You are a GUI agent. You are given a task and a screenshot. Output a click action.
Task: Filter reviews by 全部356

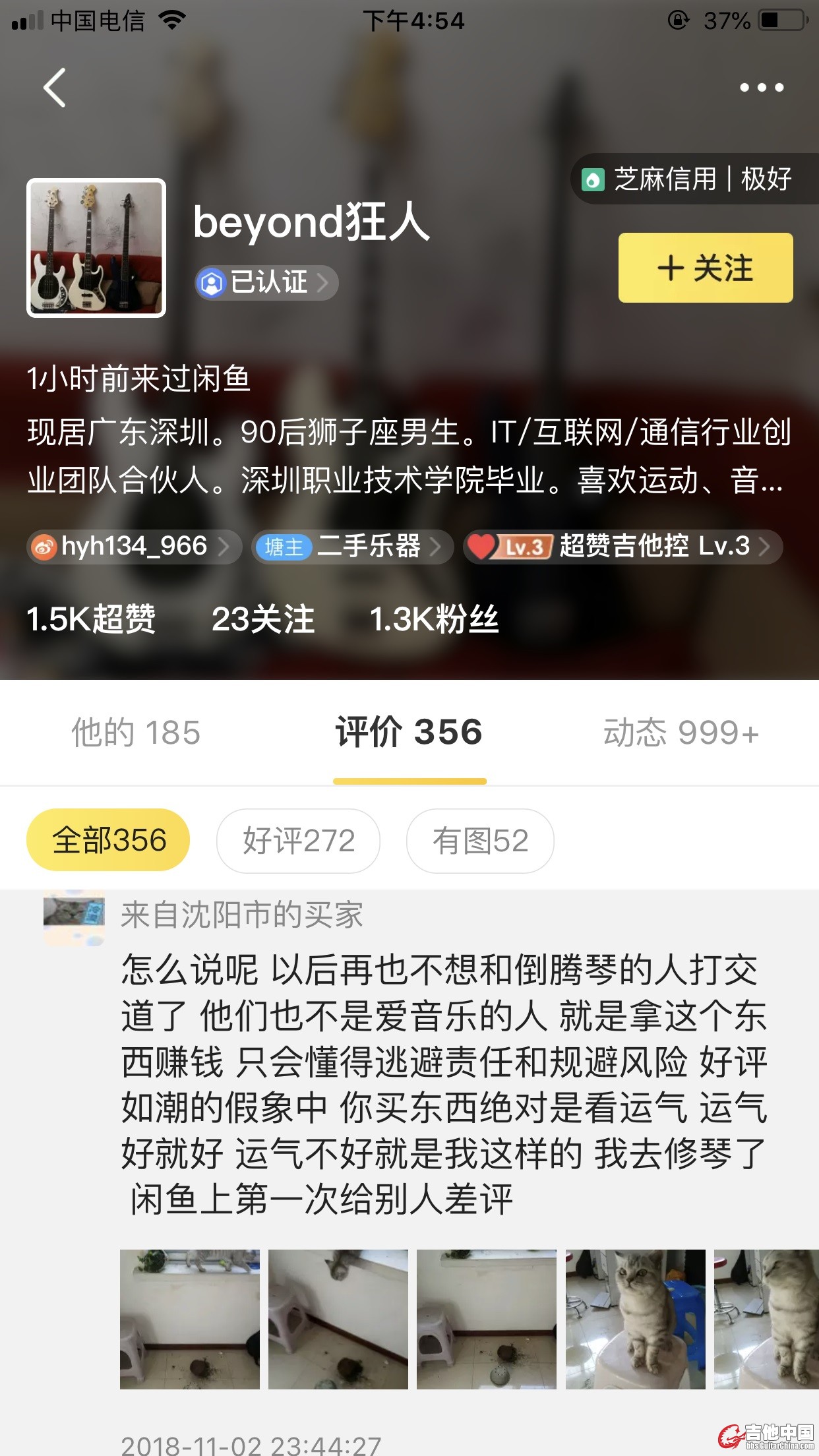pos(108,841)
